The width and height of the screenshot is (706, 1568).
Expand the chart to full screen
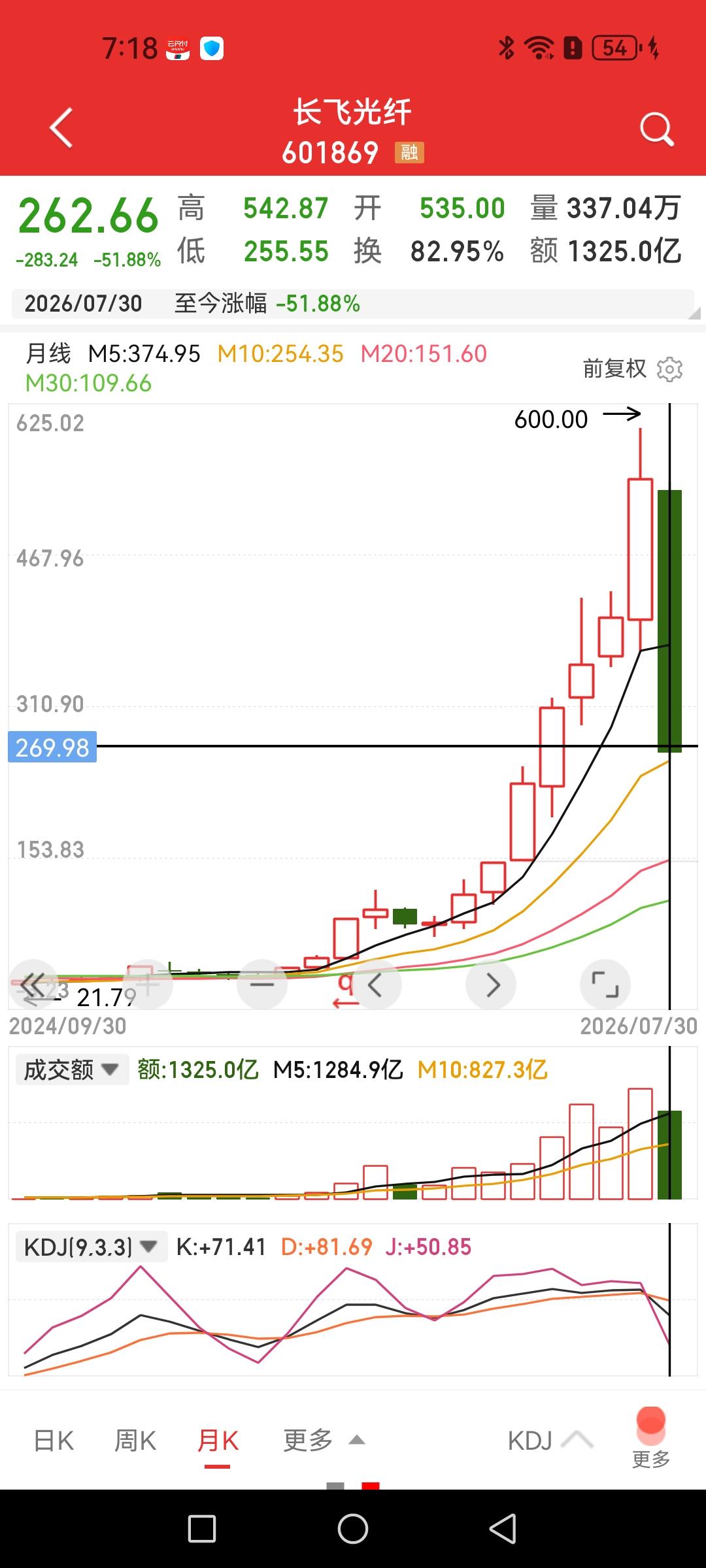click(x=605, y=984)
